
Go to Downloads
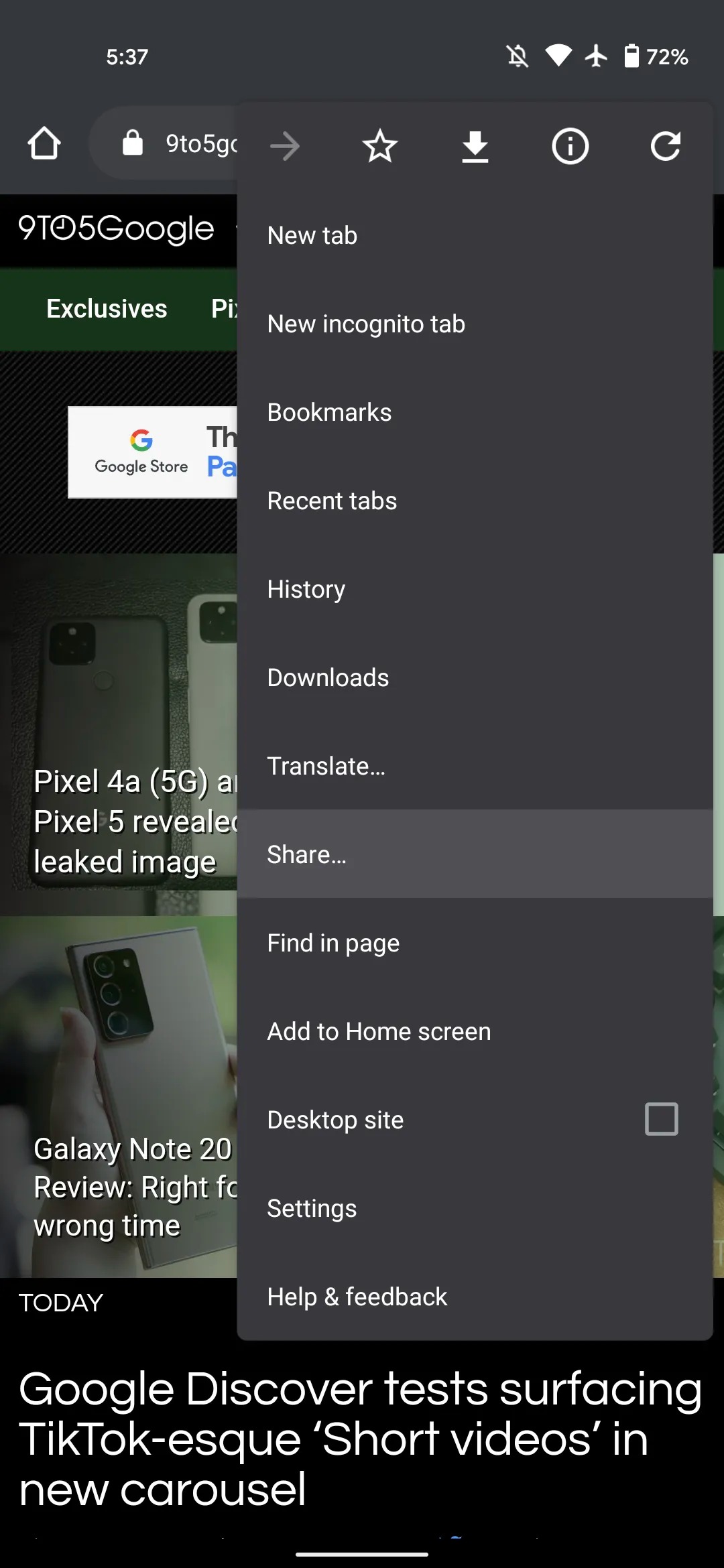pyautogui.click(x=475, y=678)
